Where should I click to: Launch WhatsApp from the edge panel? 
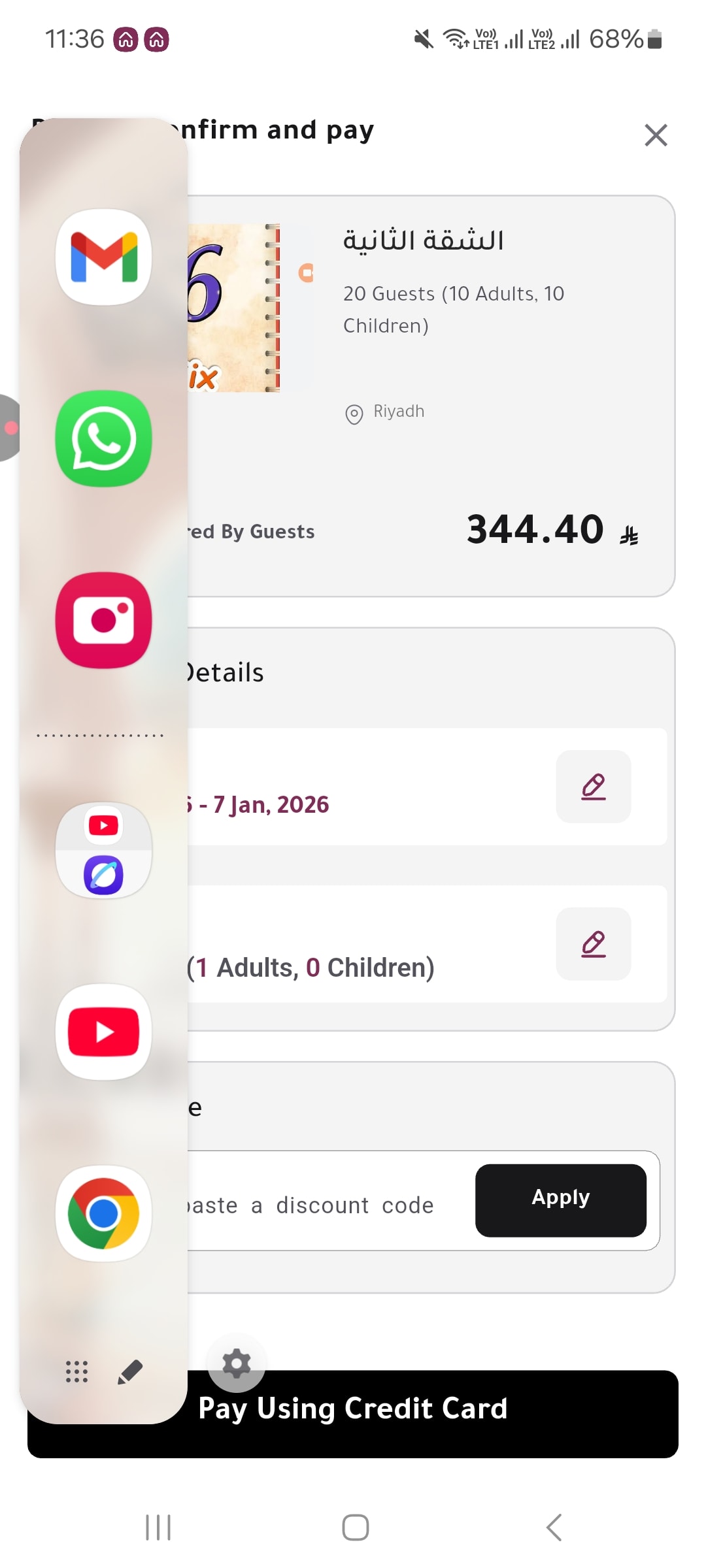[x=104, y=438]
